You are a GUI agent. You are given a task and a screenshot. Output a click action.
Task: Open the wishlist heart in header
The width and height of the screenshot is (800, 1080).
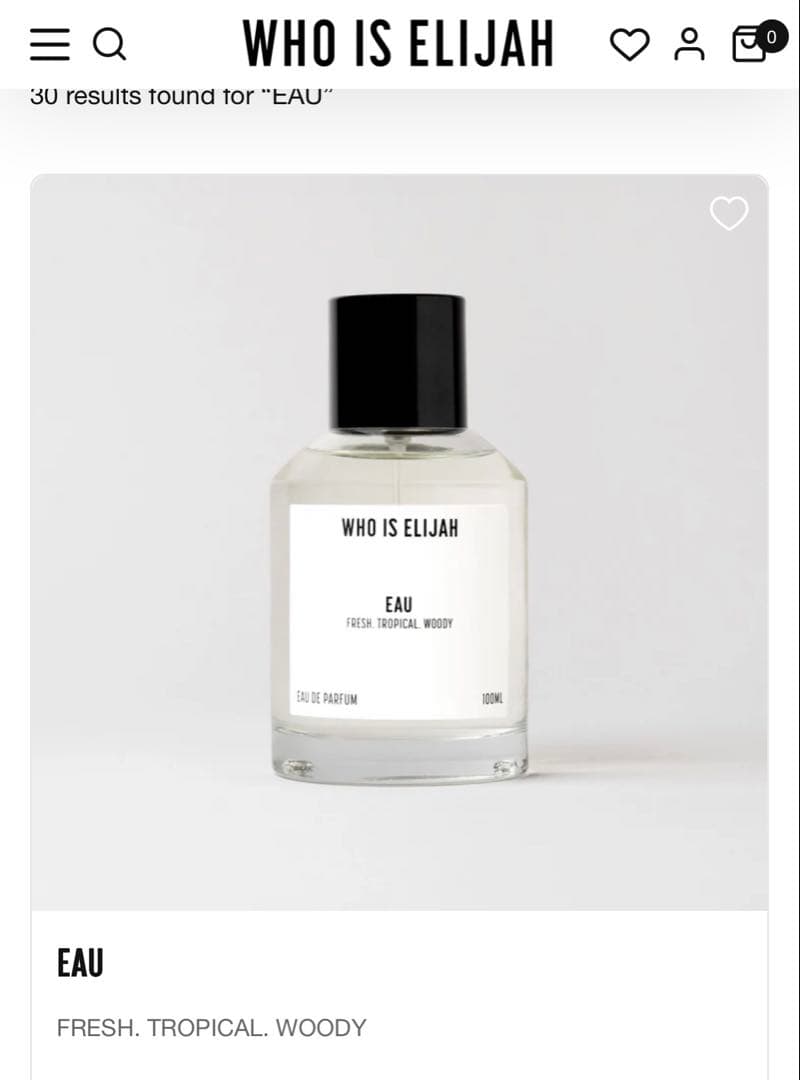pos(629,44)
